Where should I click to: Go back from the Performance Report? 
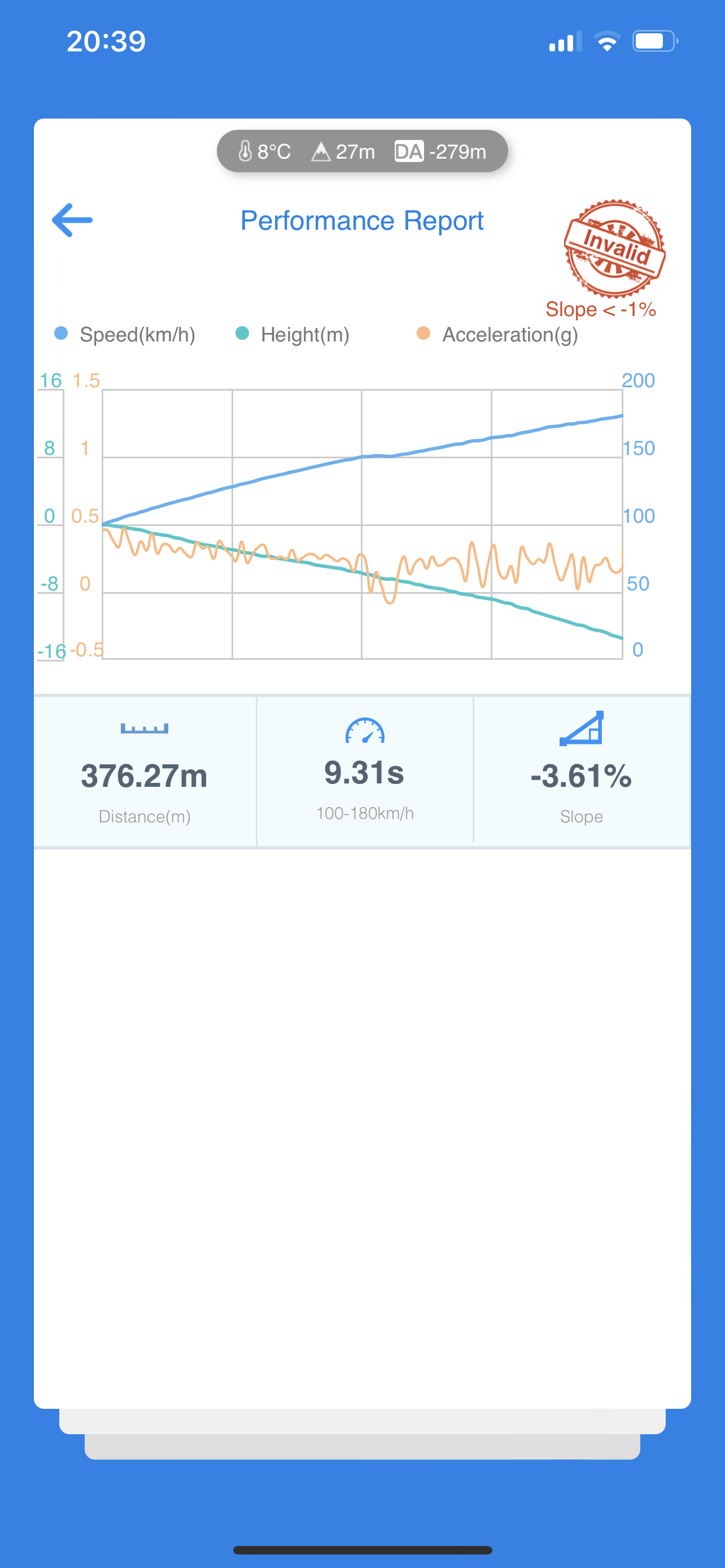point(72,220)
